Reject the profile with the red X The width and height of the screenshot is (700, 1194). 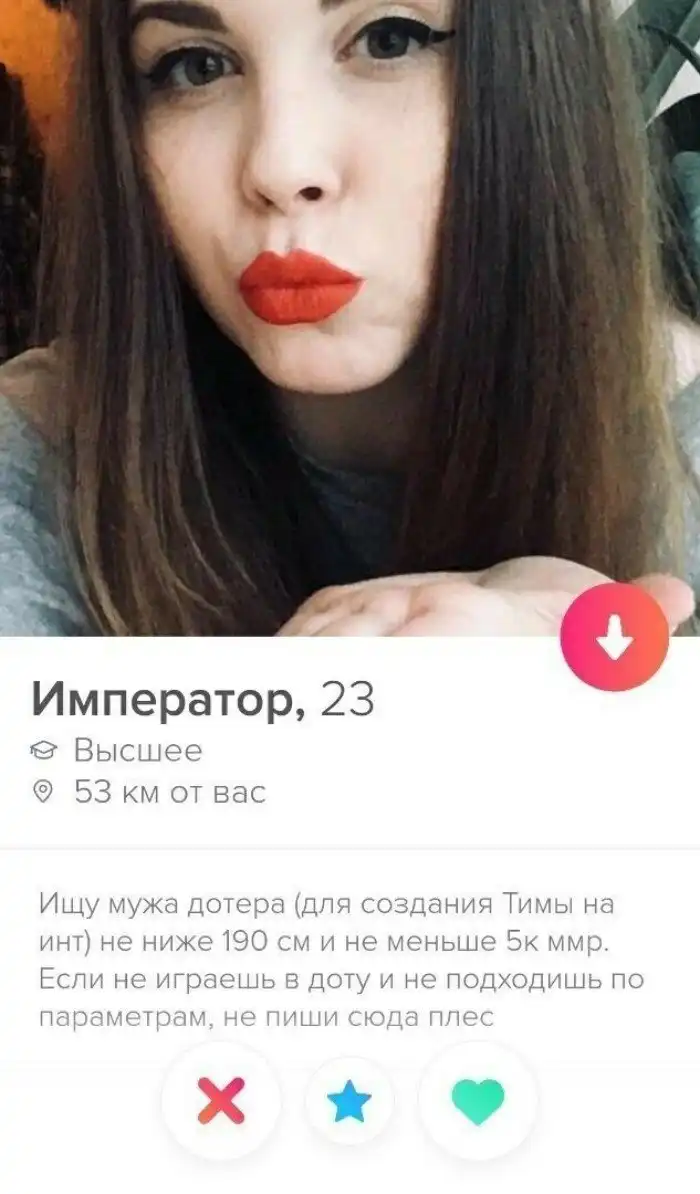pyautogui.click(x=221, y=1101)
